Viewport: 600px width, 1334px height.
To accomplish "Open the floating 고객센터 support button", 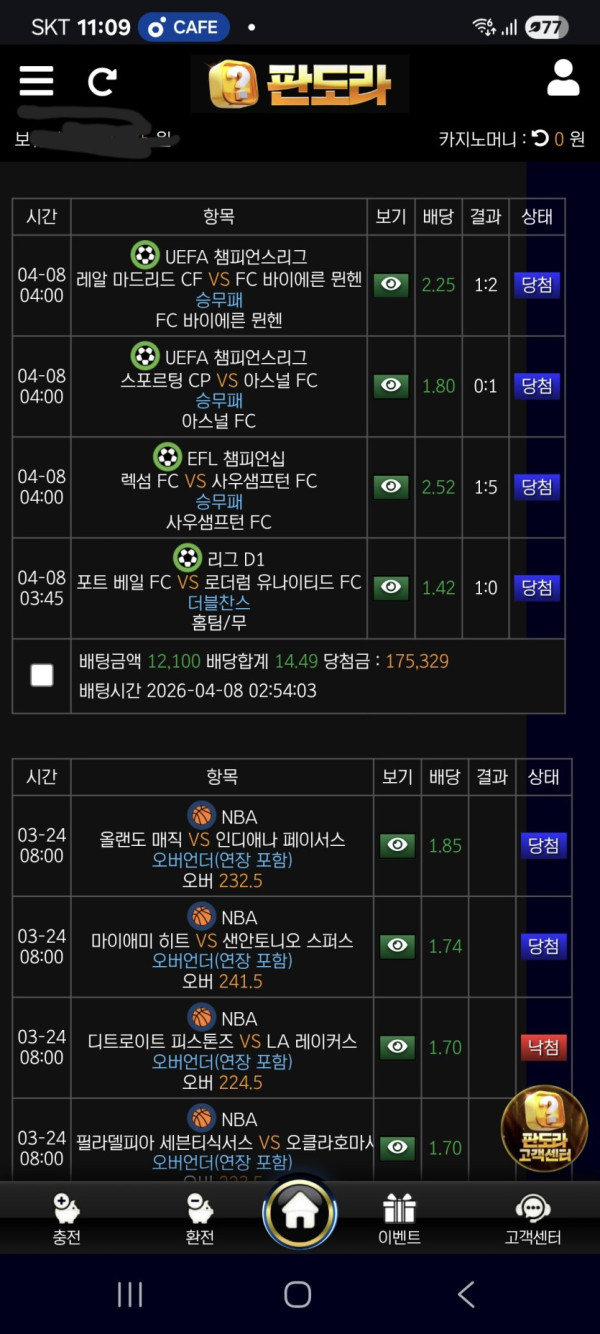I will click(545, 1128).
